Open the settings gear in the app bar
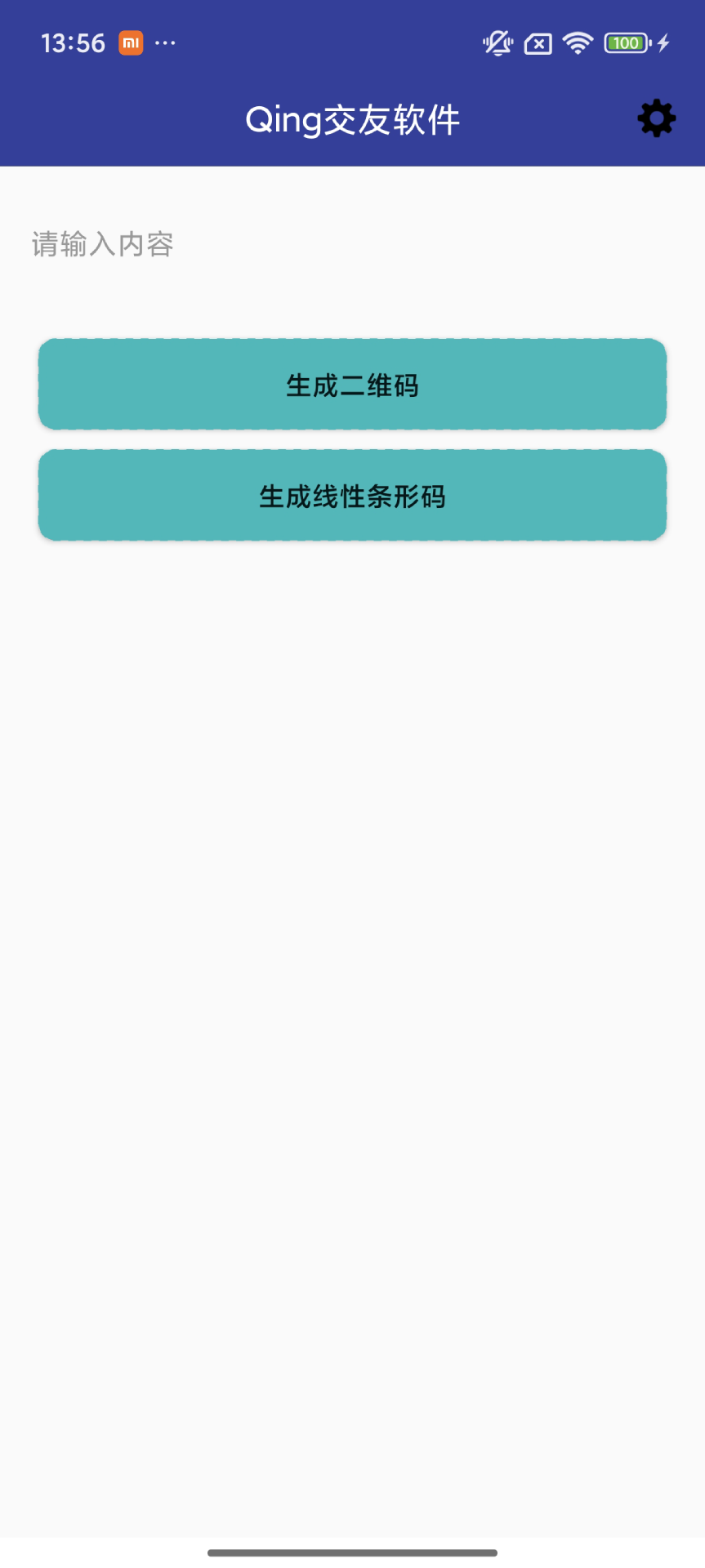The width and height of the screenshot is (705, 1568). [654, 118]
